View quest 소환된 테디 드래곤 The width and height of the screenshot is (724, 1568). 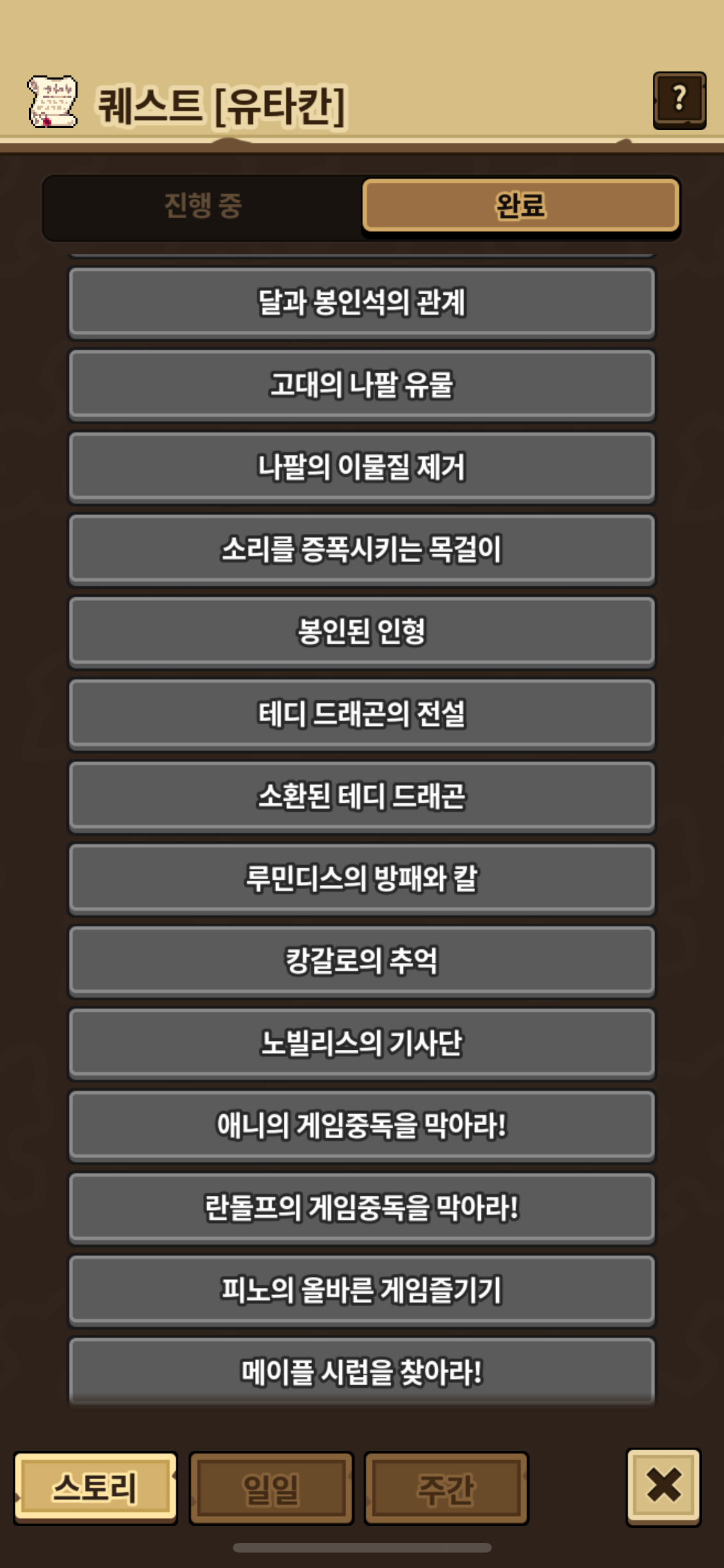(362, 797)
